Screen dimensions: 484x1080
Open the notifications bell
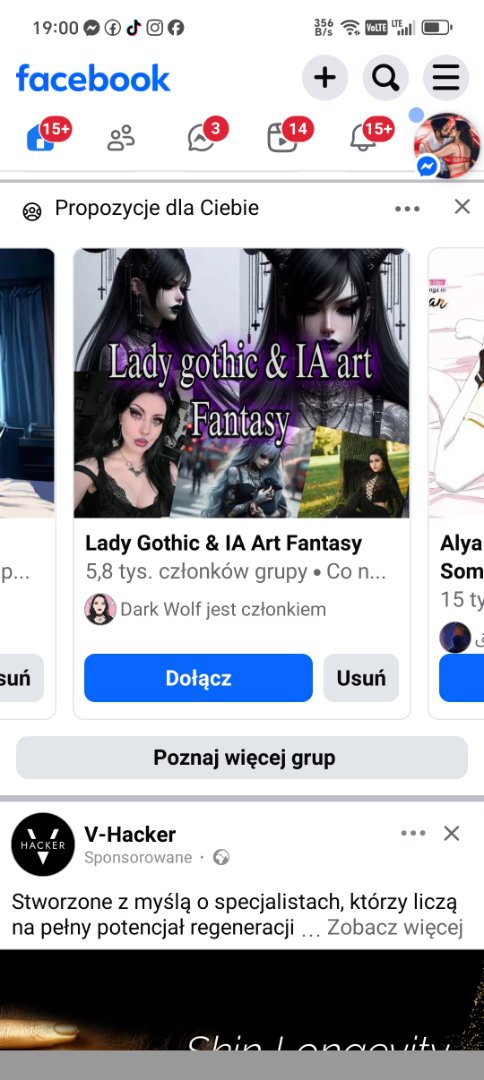364,137
